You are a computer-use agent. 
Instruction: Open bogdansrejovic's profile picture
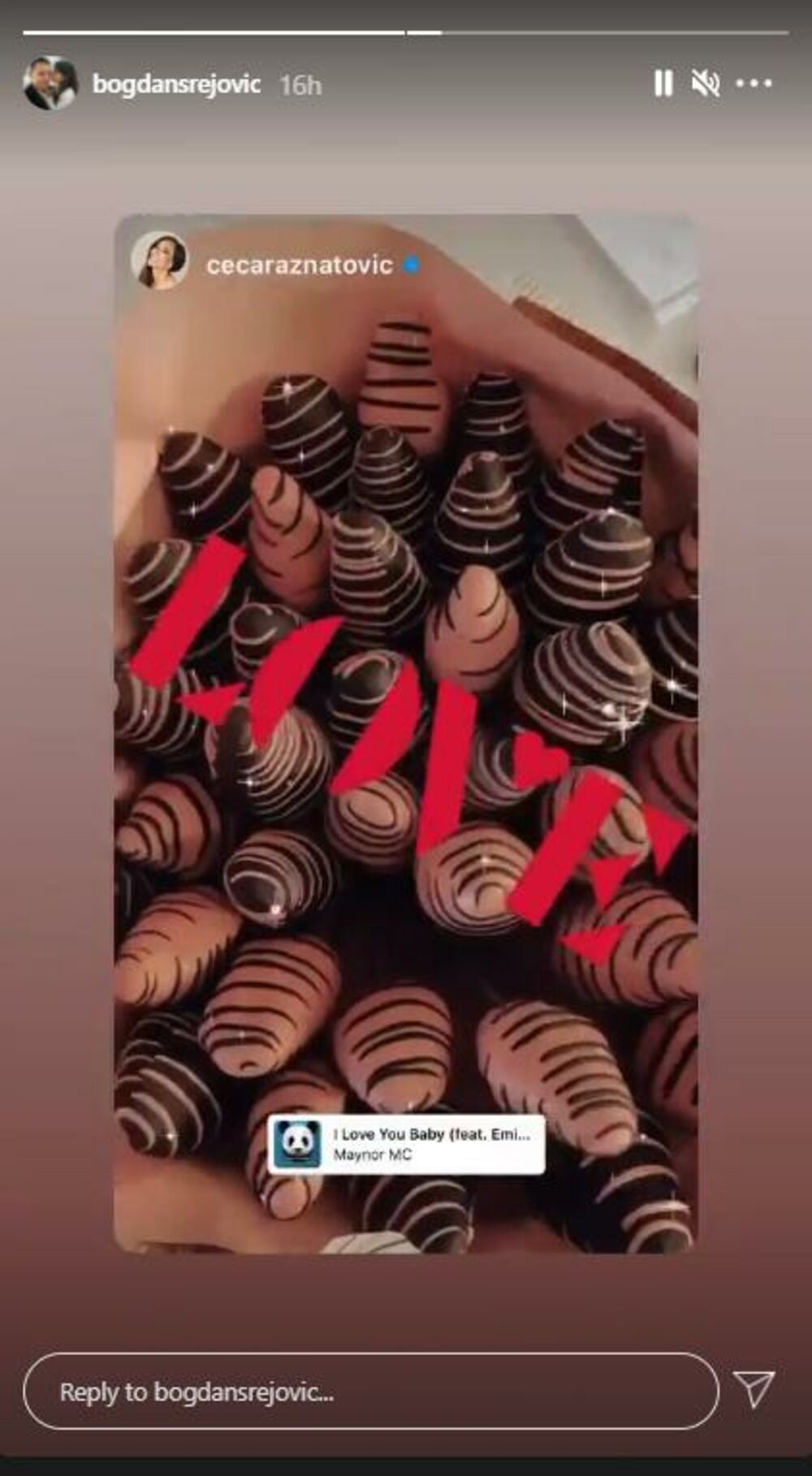click(x=50, y=83)
